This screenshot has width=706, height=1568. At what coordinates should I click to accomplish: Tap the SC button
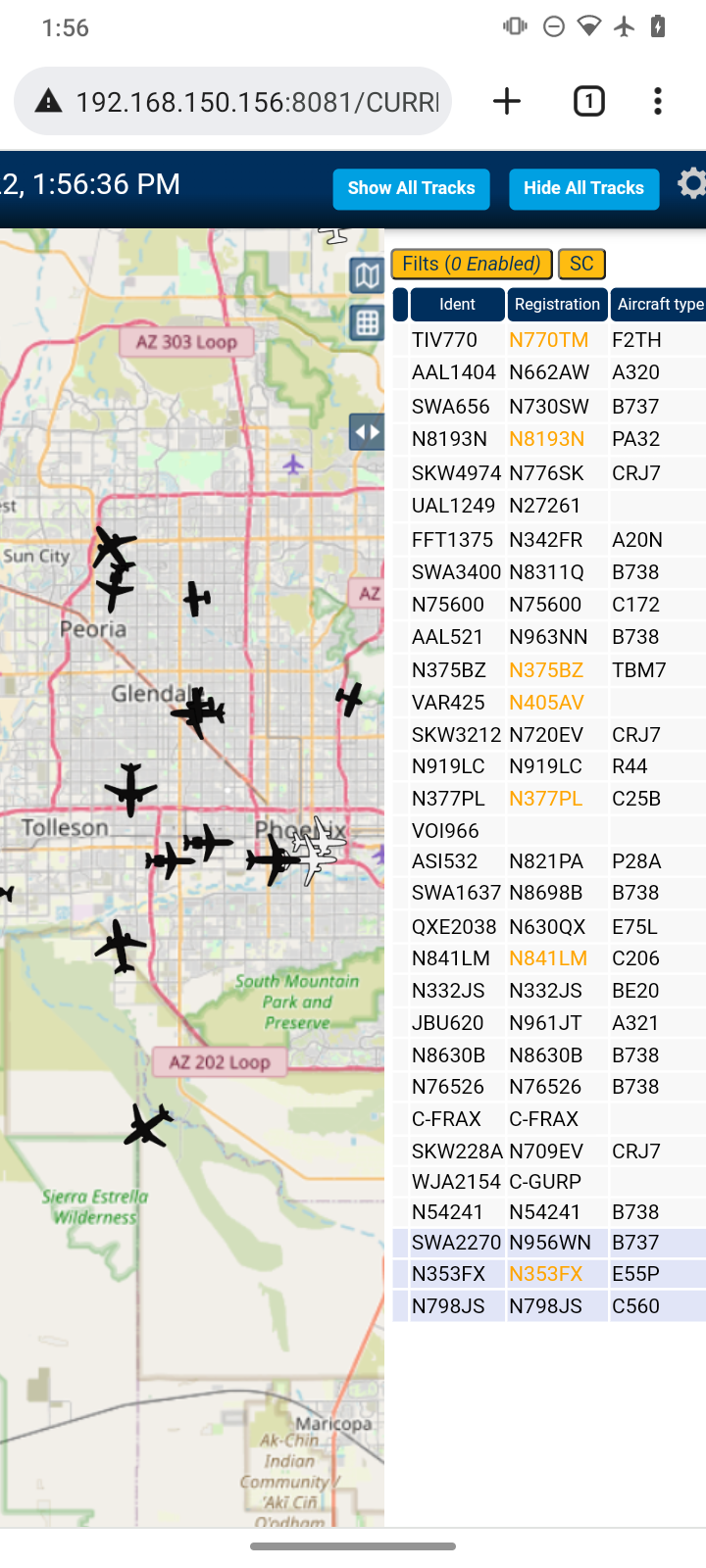(x=581, y=264)
